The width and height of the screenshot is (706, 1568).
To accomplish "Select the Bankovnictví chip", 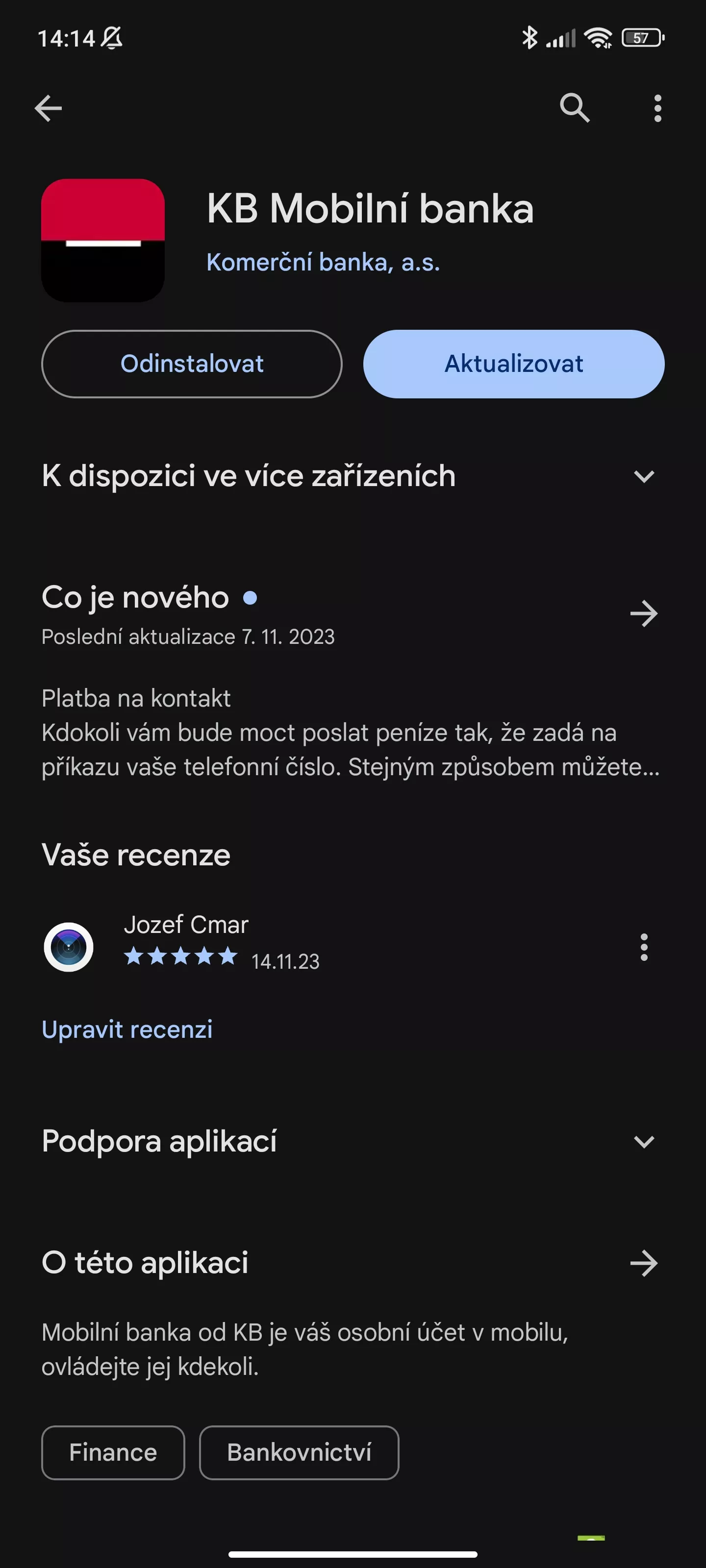I will (299, 1452).
